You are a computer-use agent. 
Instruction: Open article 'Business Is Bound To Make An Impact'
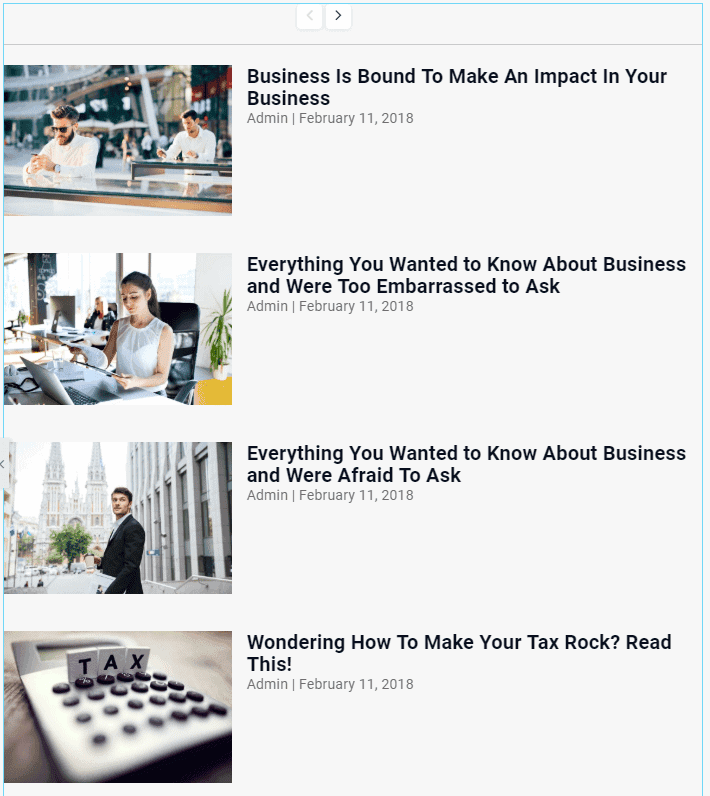456,87
